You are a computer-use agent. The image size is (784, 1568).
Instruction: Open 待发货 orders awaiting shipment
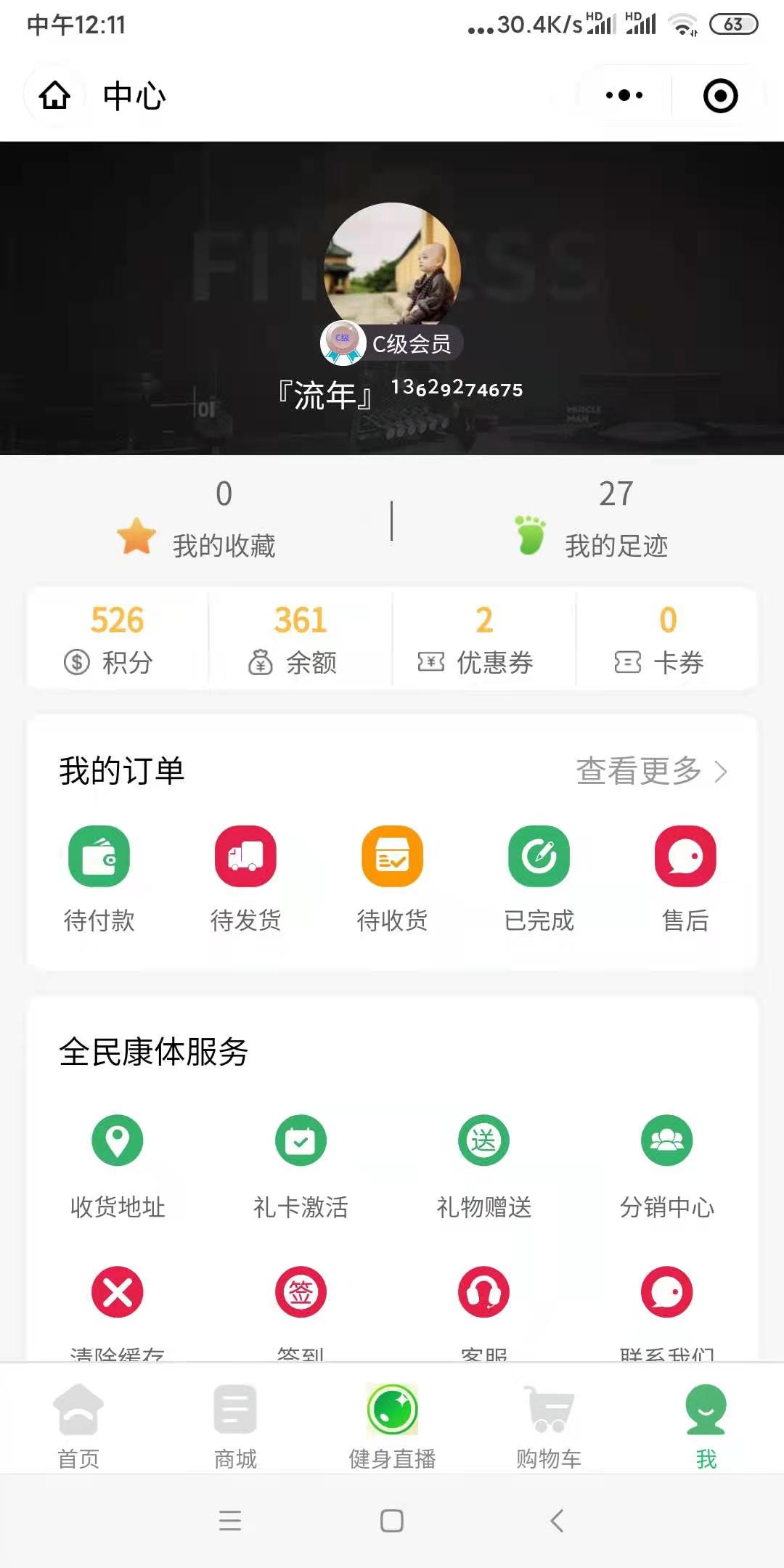point(245,877)
